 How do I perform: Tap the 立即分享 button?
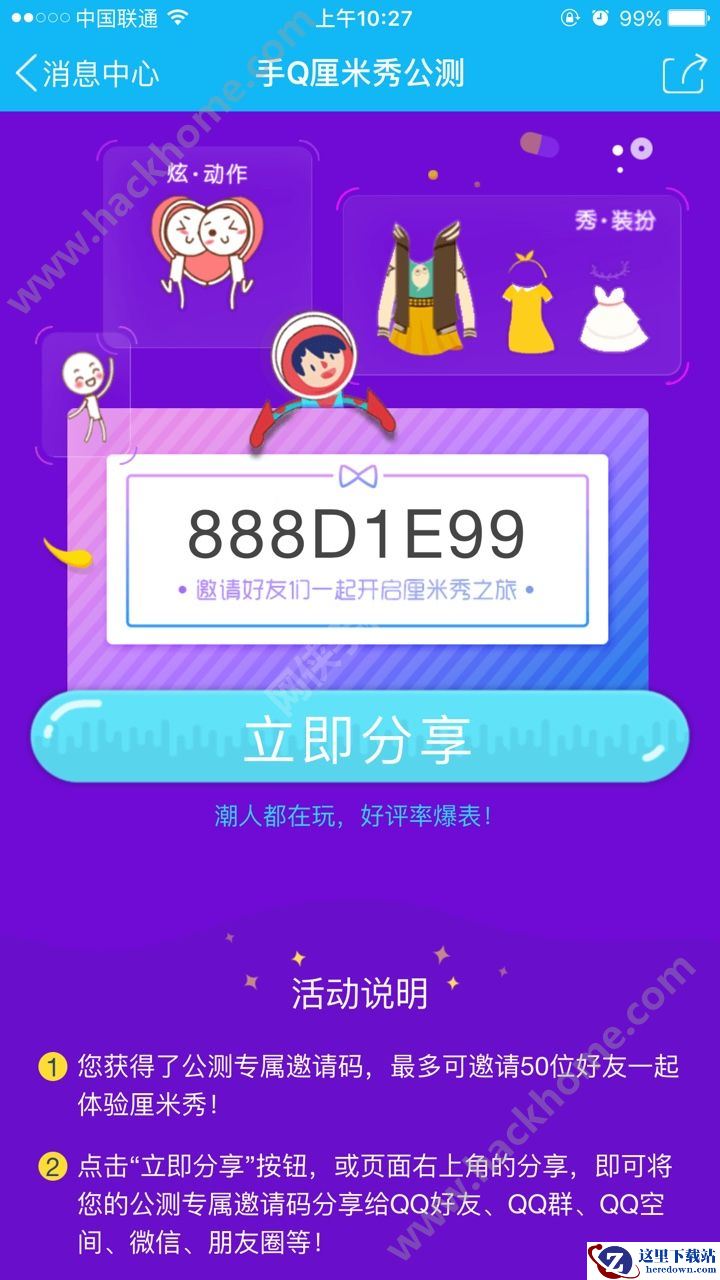(x=360, y=738)
